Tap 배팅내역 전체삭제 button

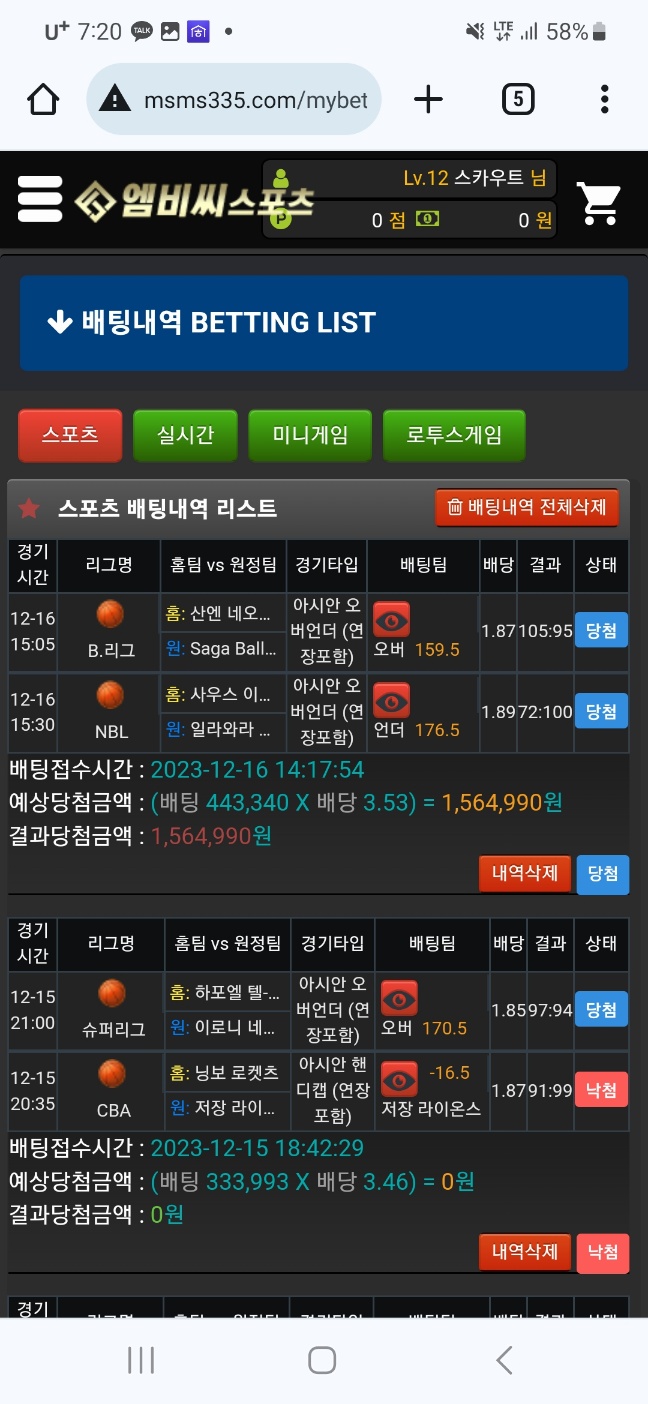click(x=527, y=507)
